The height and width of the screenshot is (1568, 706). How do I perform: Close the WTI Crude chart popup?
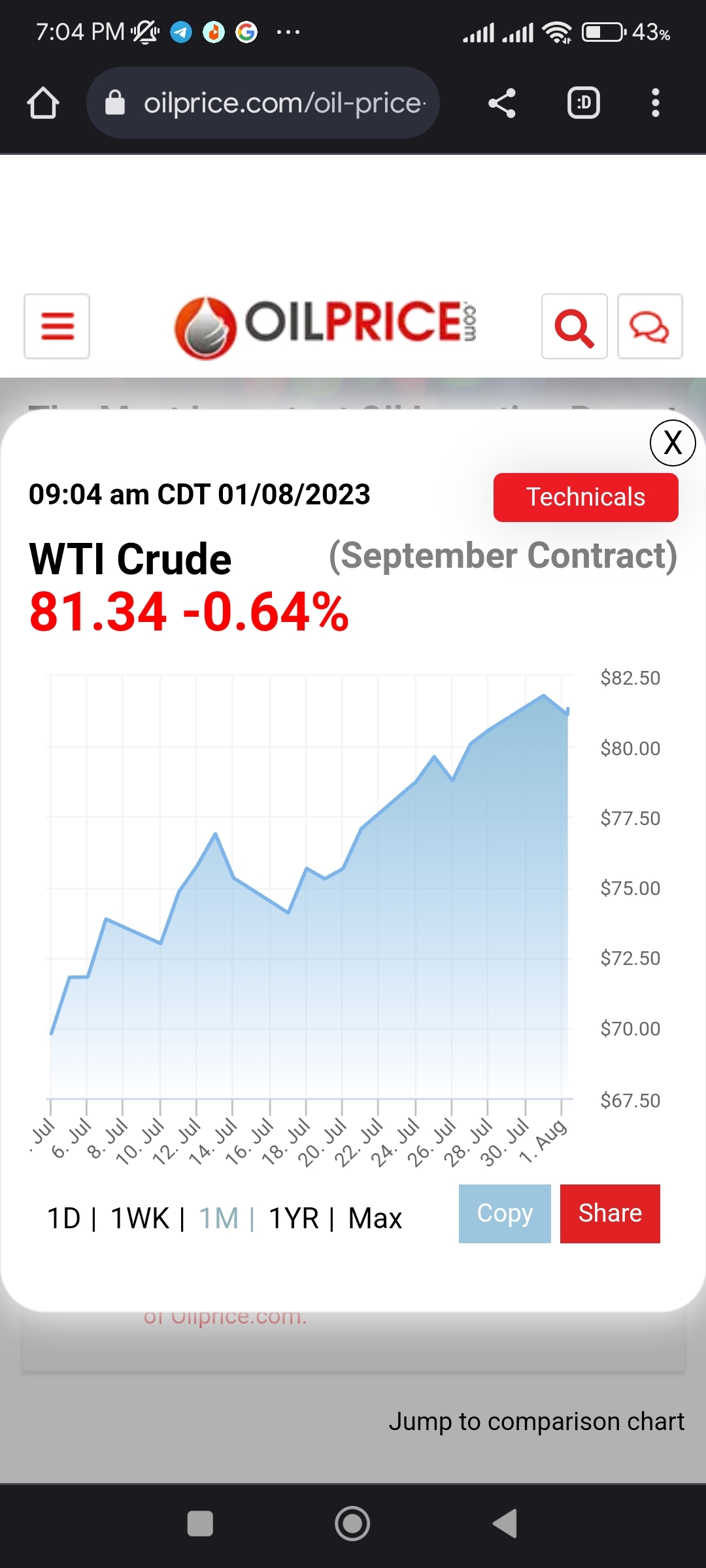[673, 443]
